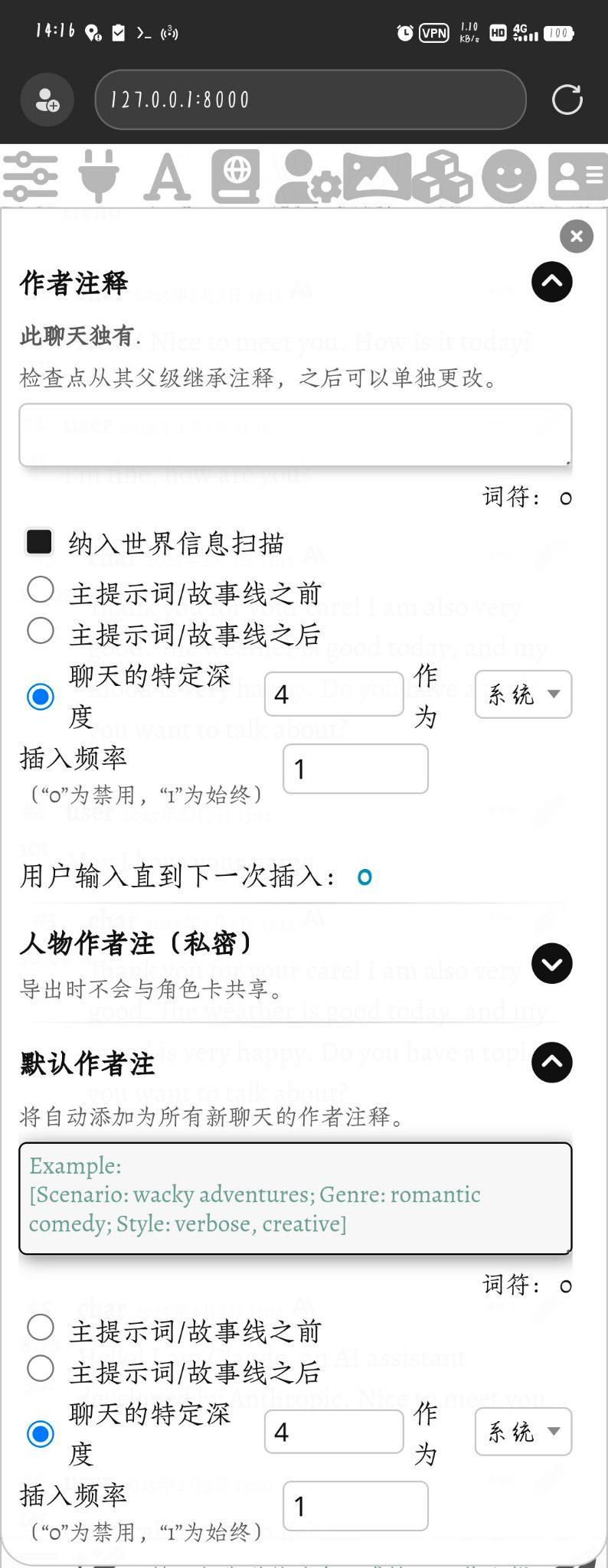Open the world info globe book icon
The height and width of the screenshot is (1568, 608).
pos(236,177)
